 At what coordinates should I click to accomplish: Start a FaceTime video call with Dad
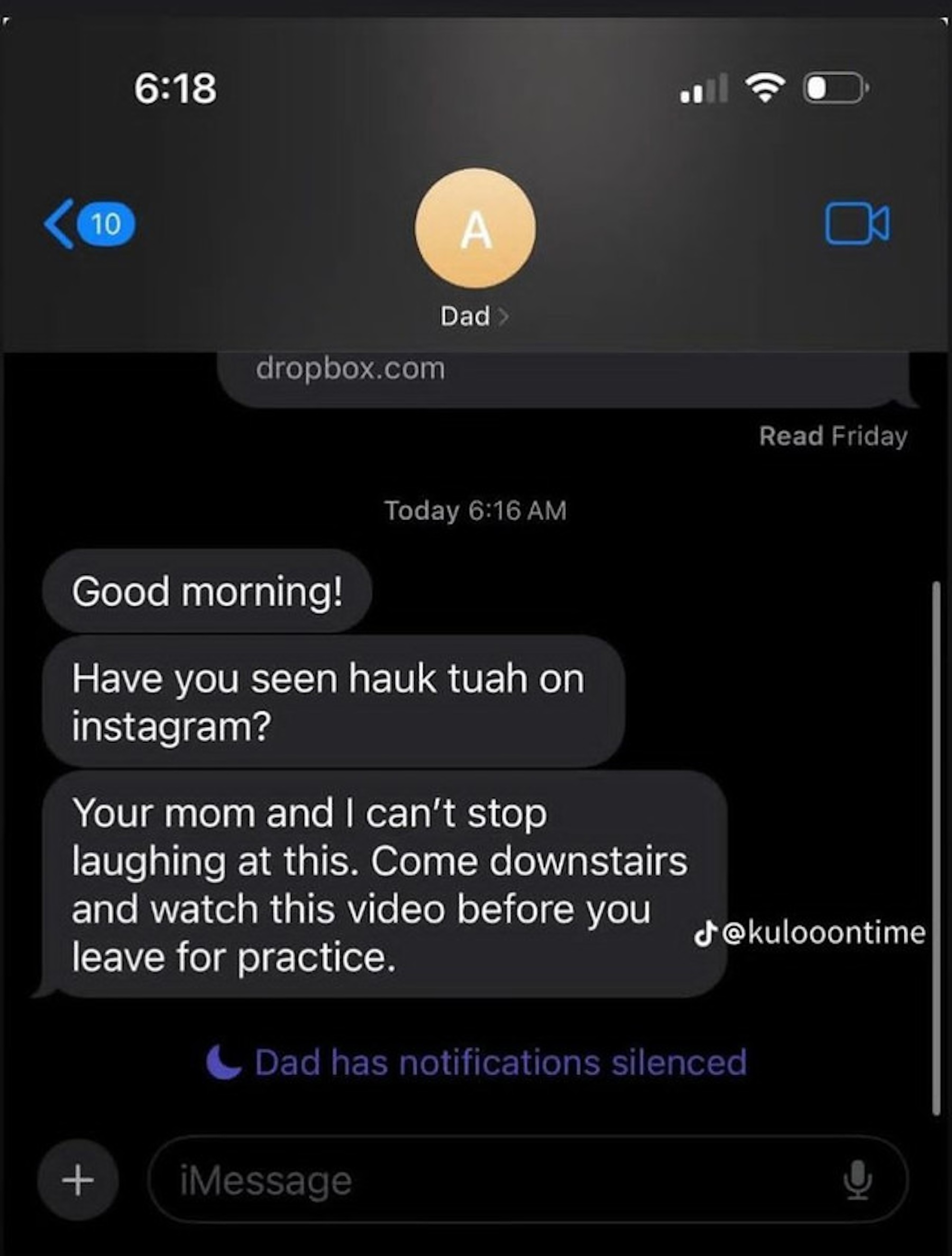point(857,223)
